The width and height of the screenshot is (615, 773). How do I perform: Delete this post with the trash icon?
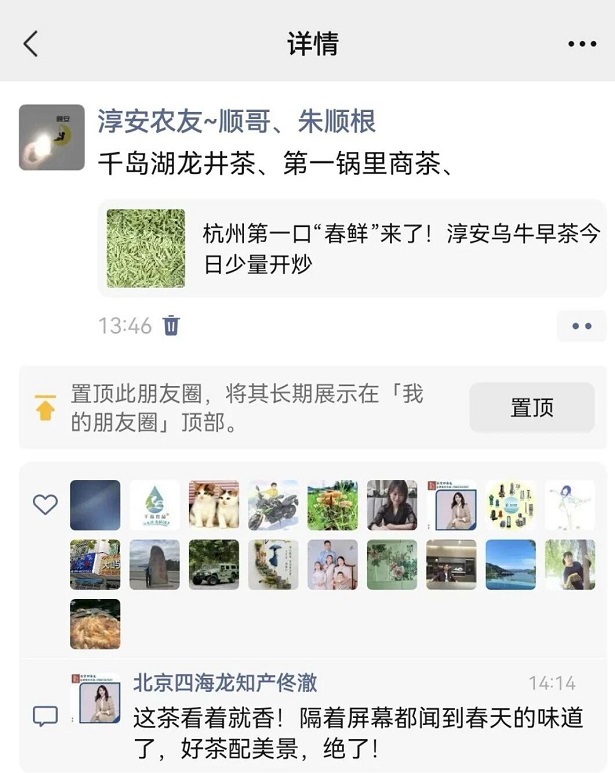171,326
